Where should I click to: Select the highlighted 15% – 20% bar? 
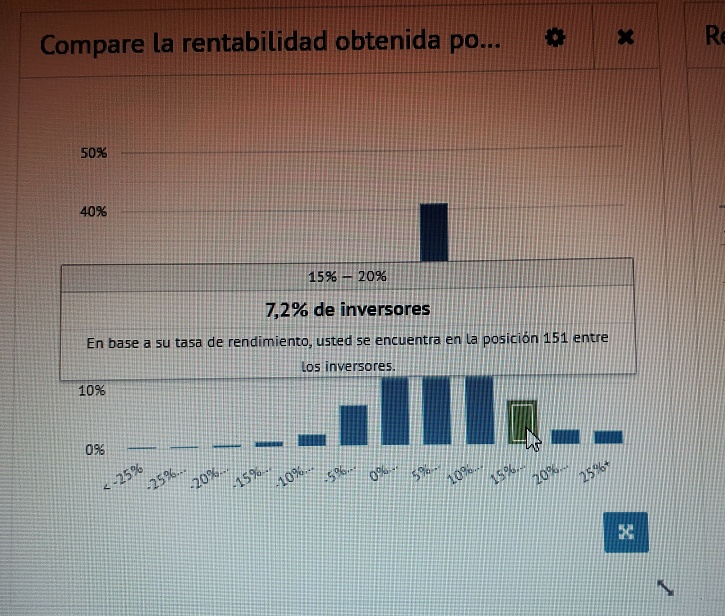pyautogui.click(x=522, y=422)
